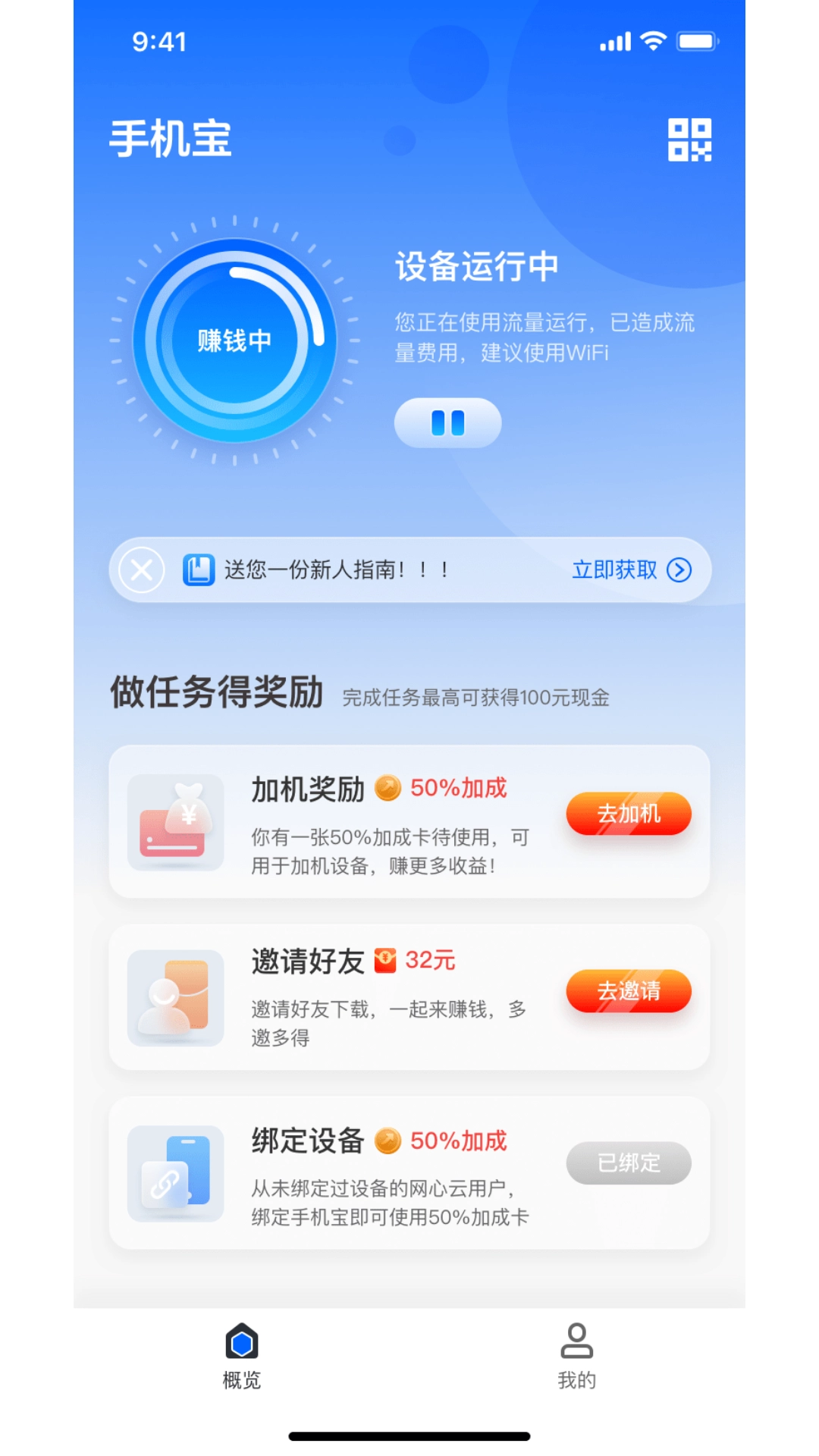Screen dimensions: 819x1456
Task: Pause the running device
Action: [x=447, y=423]
